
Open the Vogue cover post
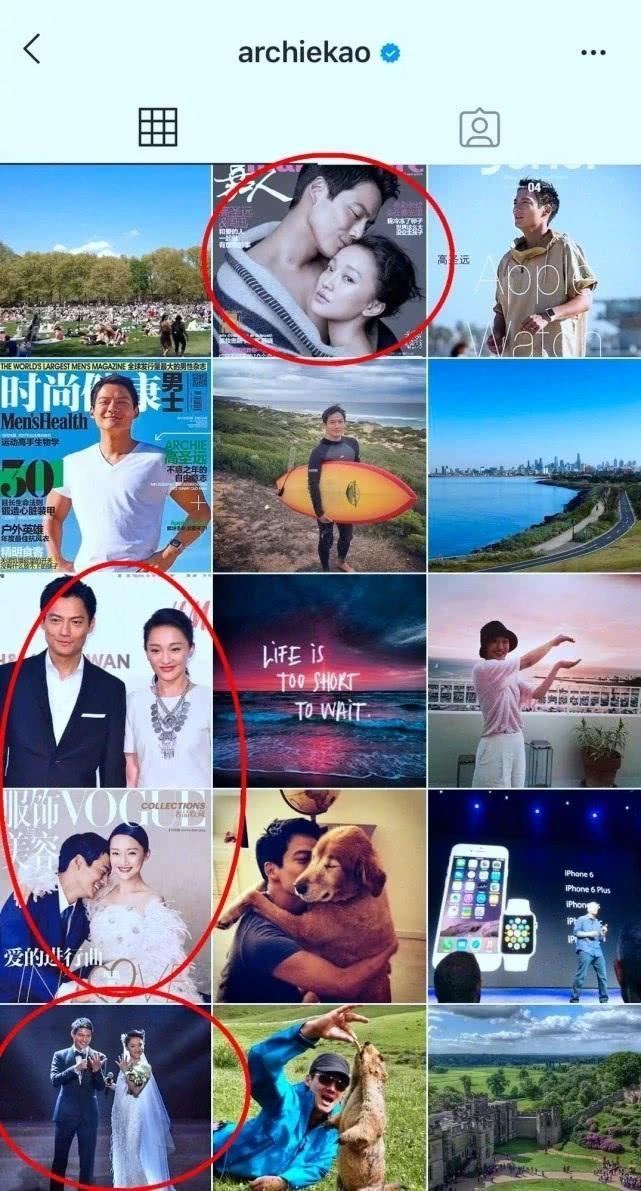pos(105,895)
